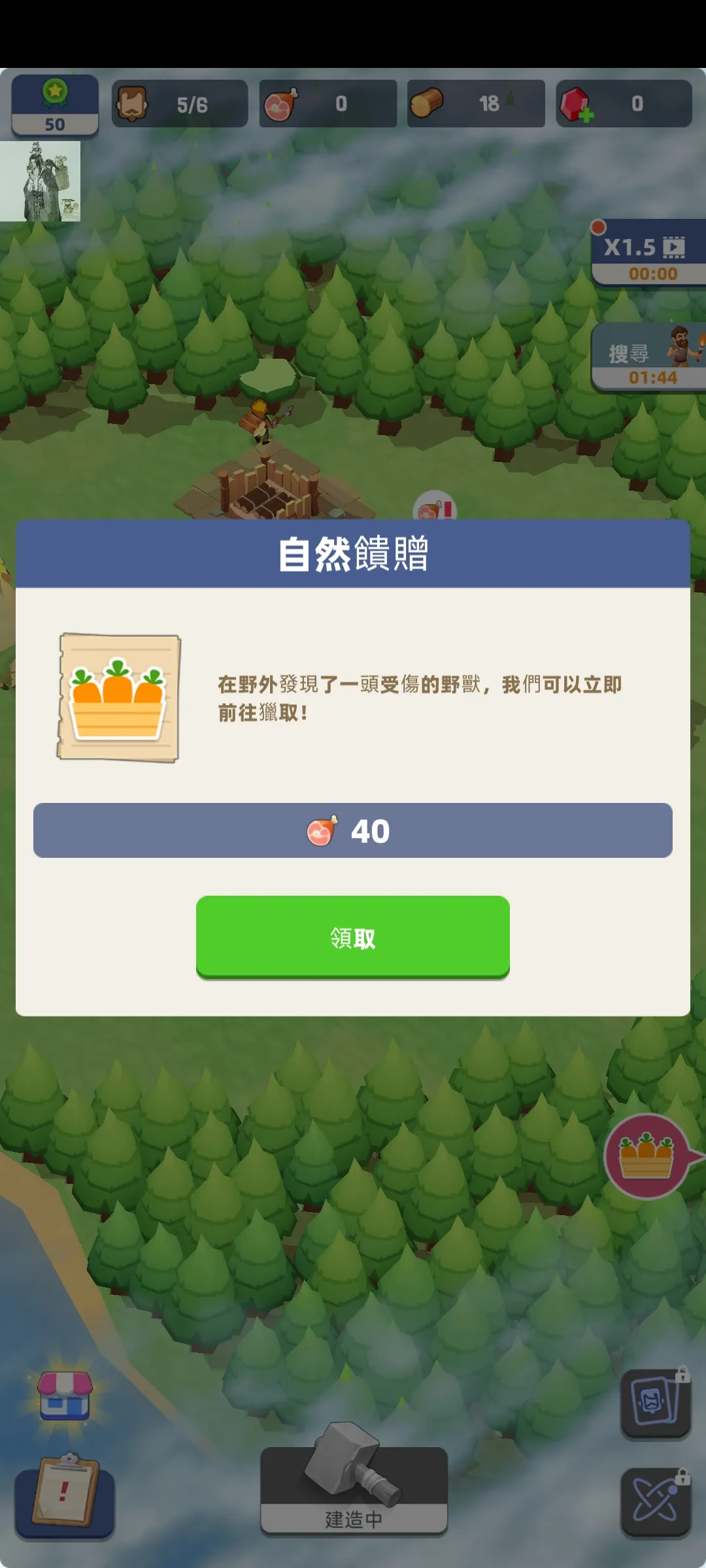Claim the 40 meat reward with 領取
This screenshot has height=1568, width=706.
[x=352, y=937]
